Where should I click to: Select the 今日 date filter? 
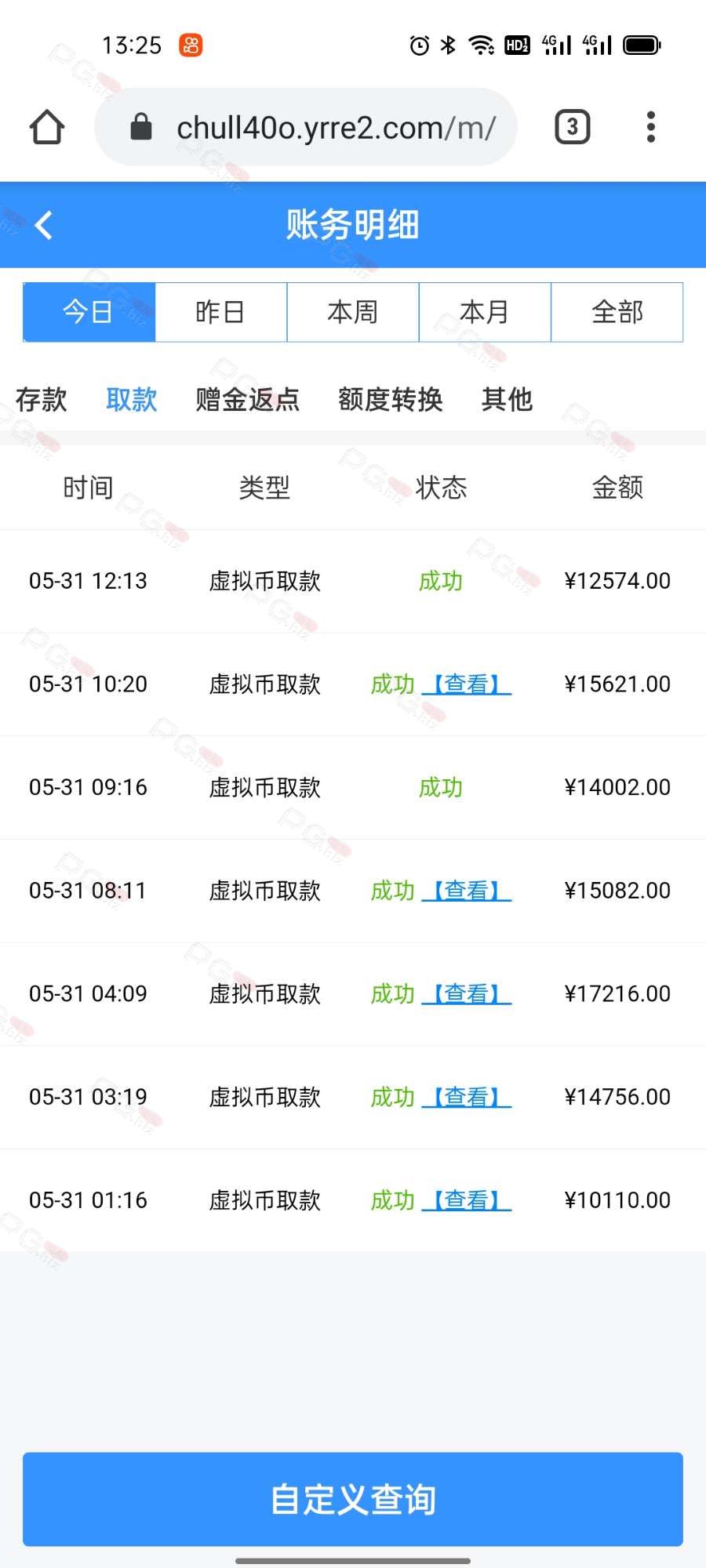click(89, 312)
